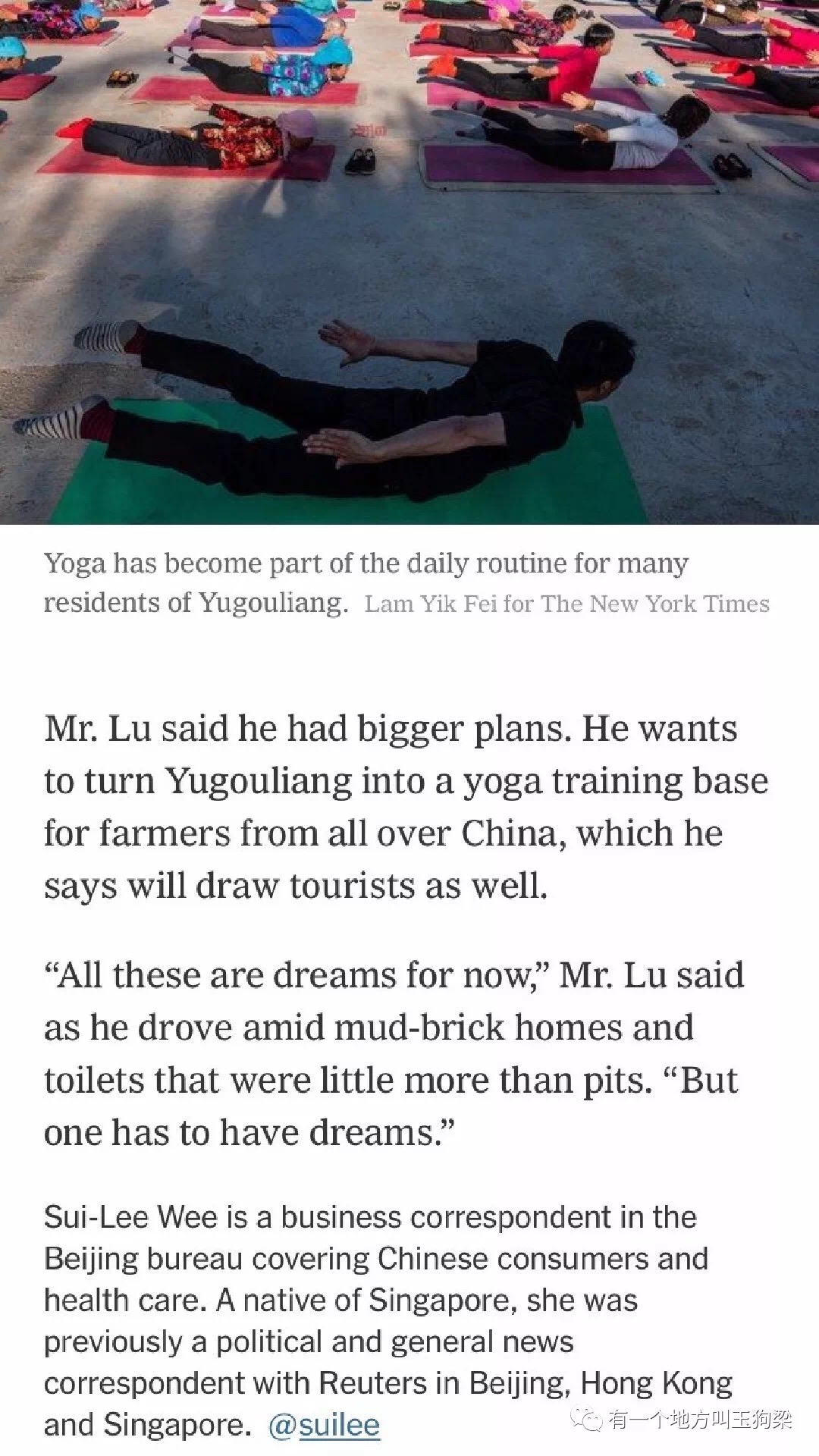The height and width of the screenshot is (1456, 819).
Task: Open the @suilee Twitter handle link
Action: pyautogui.click(x=324, y=1425)
